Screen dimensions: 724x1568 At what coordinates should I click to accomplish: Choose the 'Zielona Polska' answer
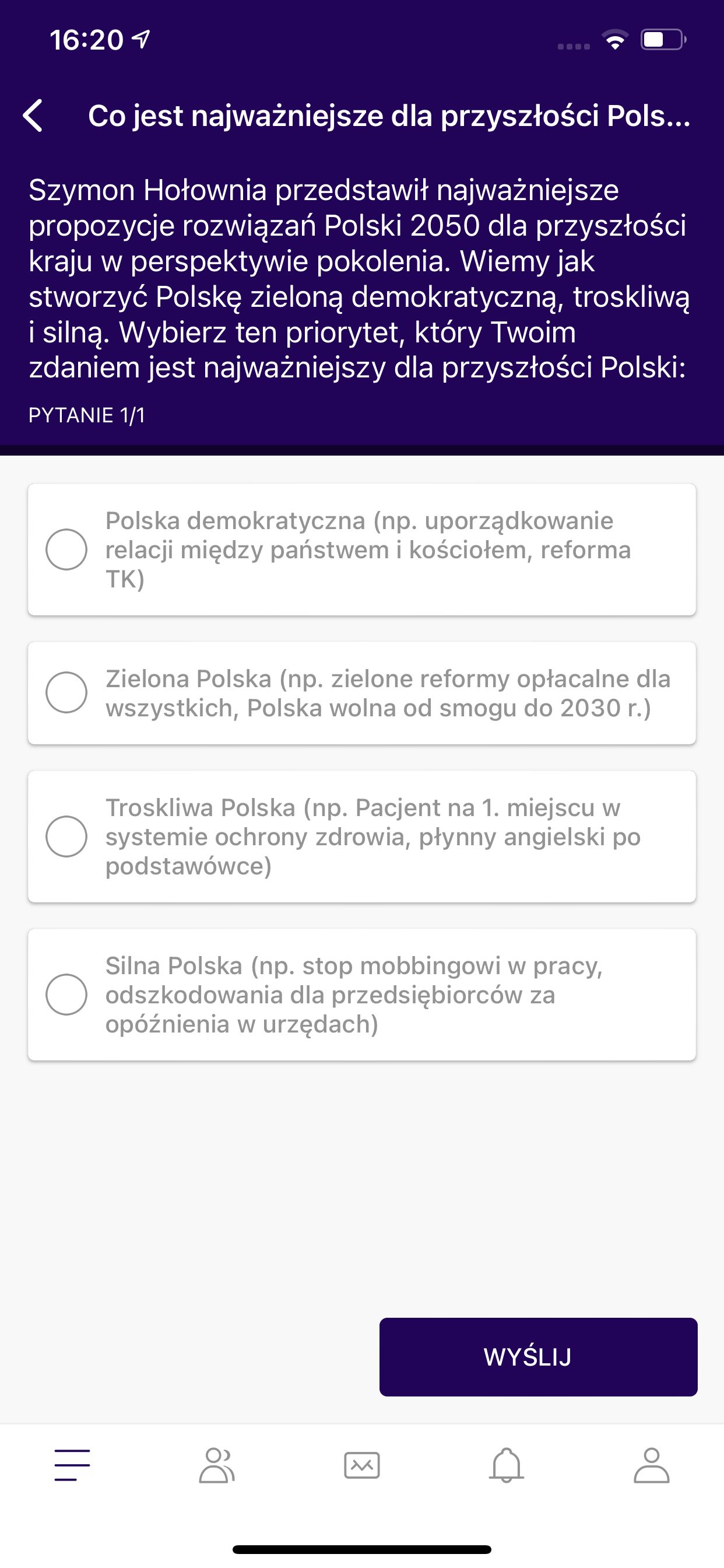67,694
